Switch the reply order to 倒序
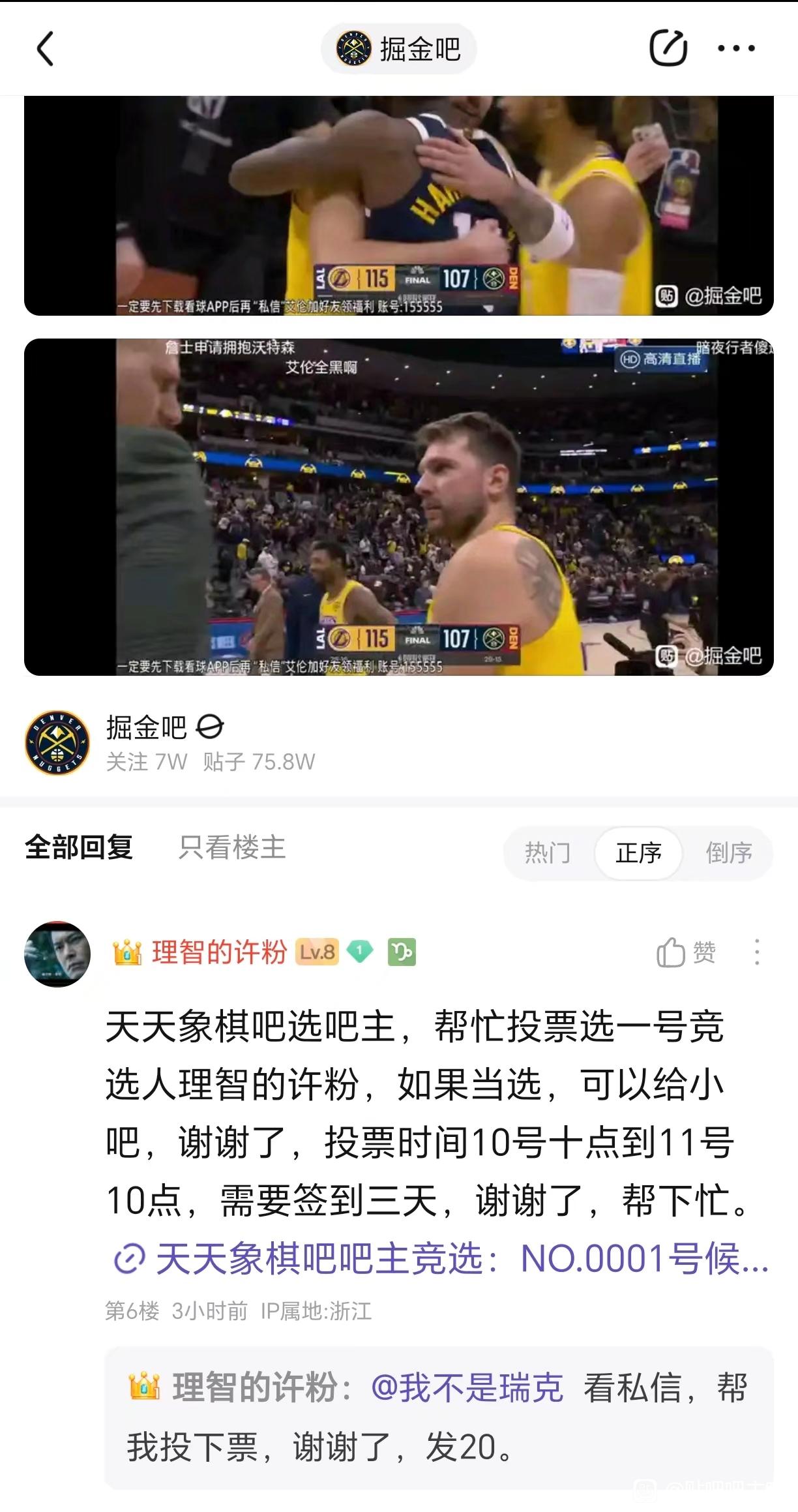This screenshot has height=1512, width=798. coord(728,853)
